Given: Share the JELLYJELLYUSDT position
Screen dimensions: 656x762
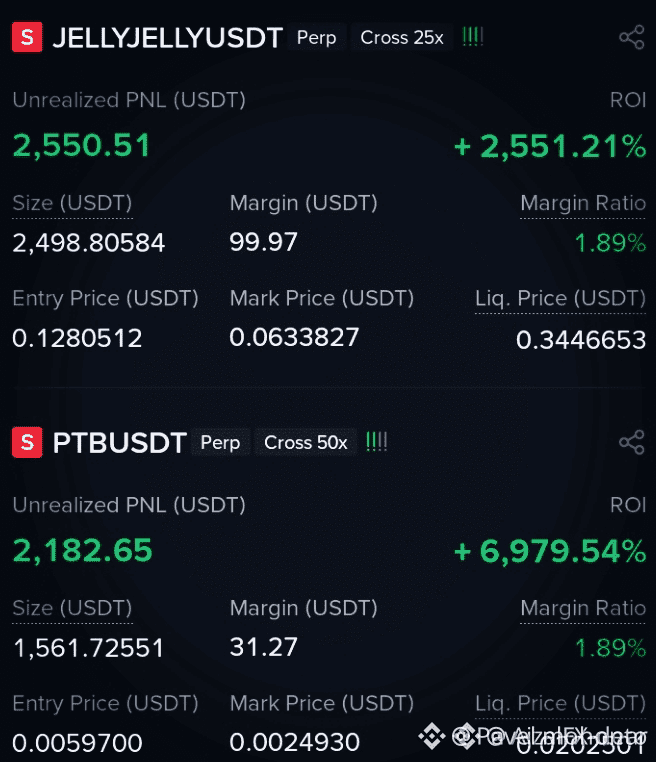Looking at the screenshot, I should [631, 38].
